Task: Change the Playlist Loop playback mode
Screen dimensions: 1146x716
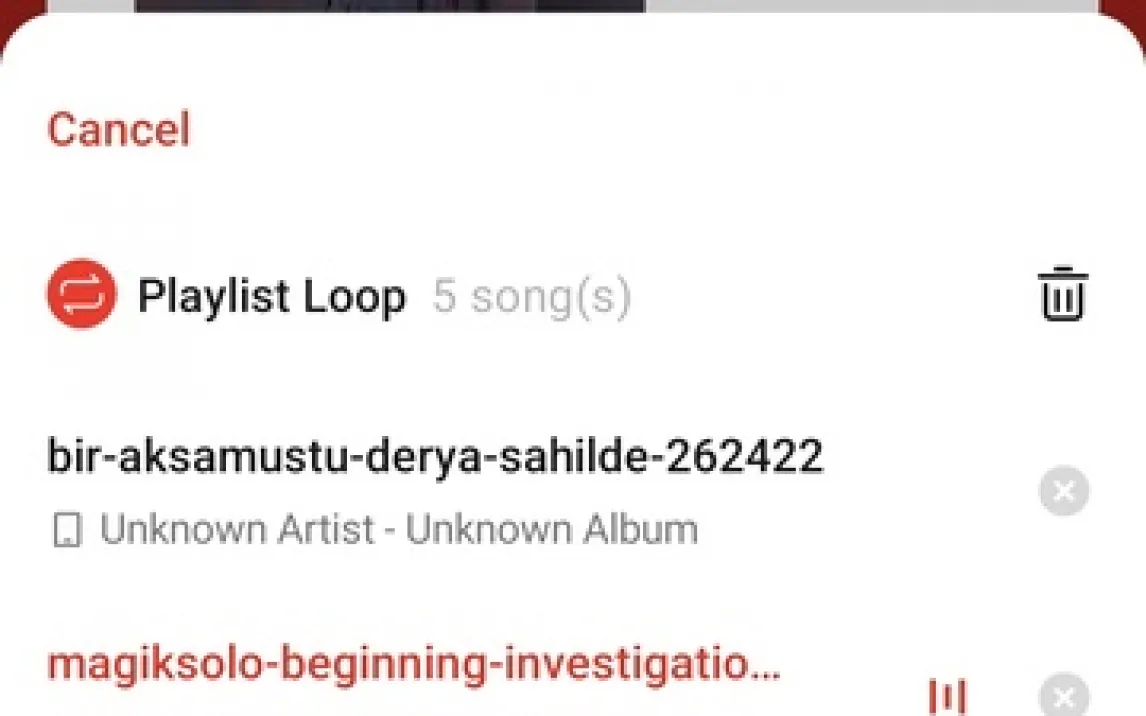Action: click(x=82, y=294)
